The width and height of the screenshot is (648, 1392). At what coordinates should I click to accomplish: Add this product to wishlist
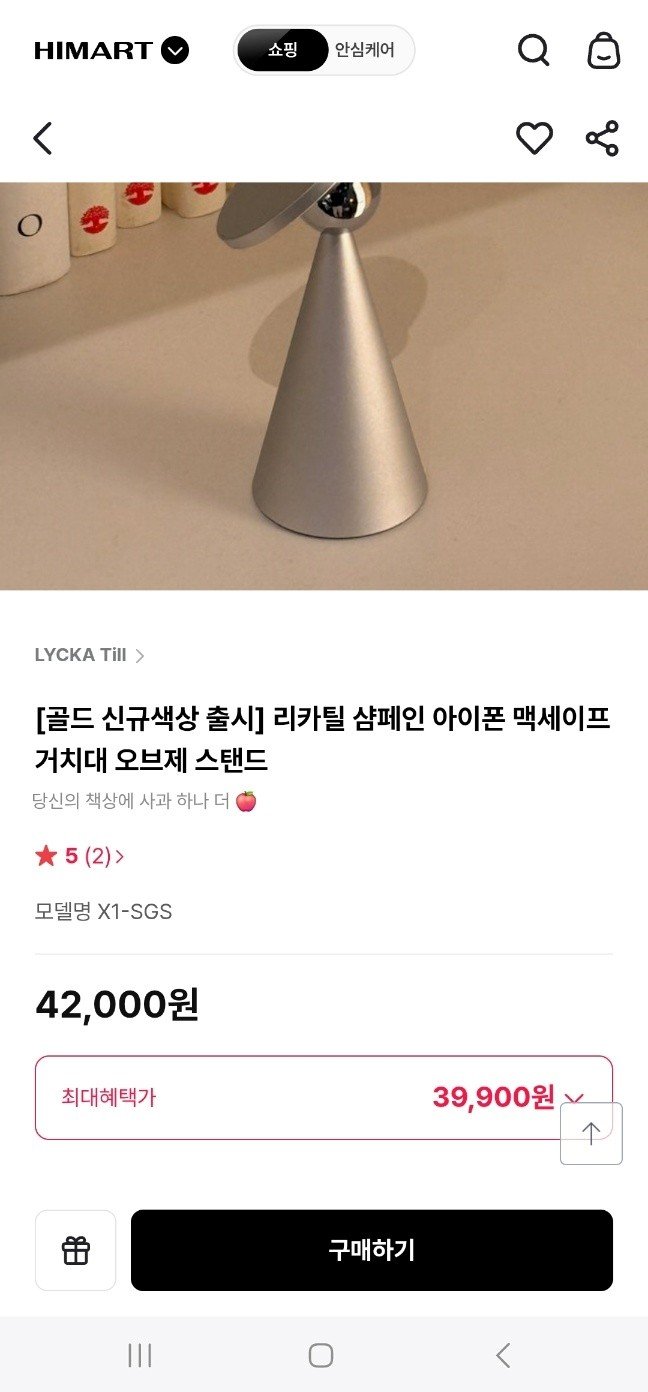[x=534, y=139]
